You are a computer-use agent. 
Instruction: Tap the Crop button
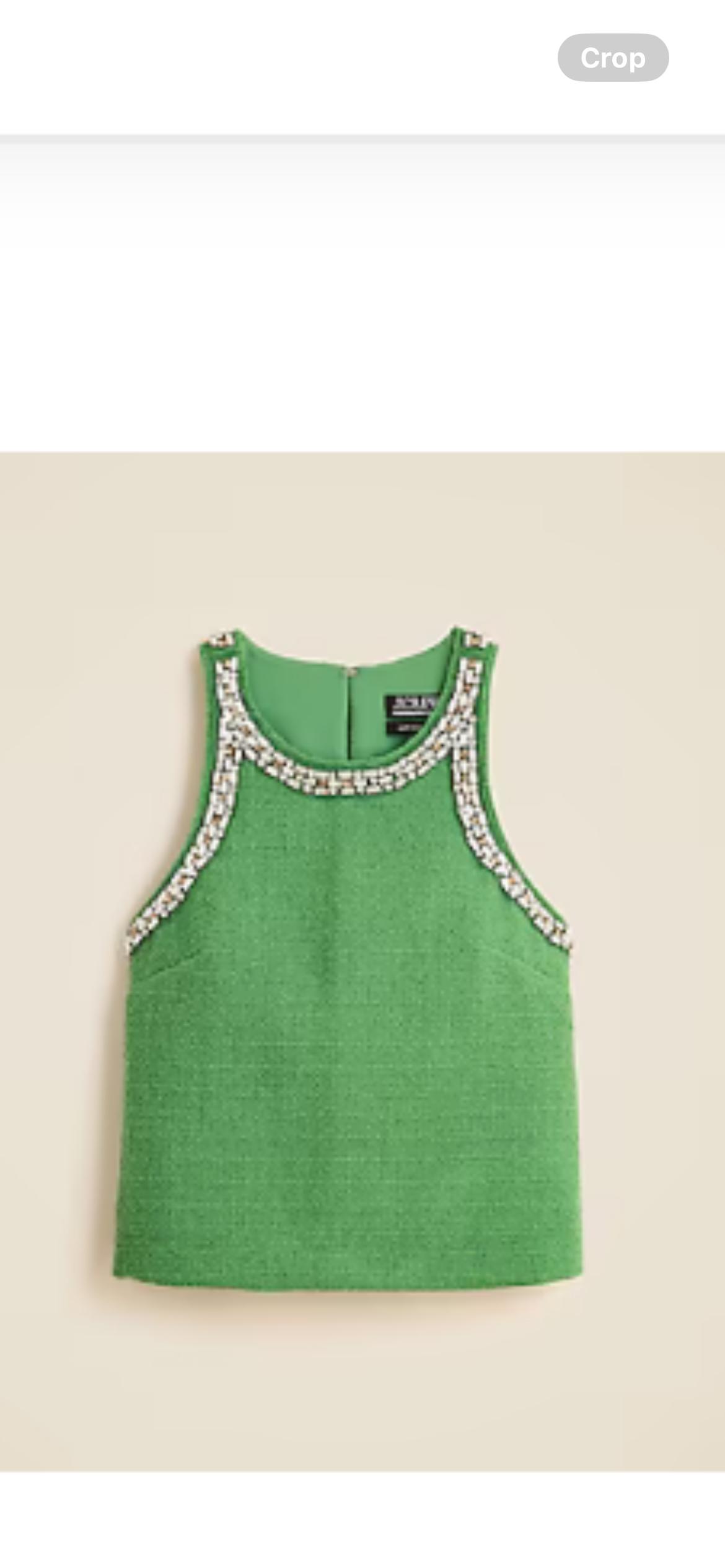click(x=613, y=58)
